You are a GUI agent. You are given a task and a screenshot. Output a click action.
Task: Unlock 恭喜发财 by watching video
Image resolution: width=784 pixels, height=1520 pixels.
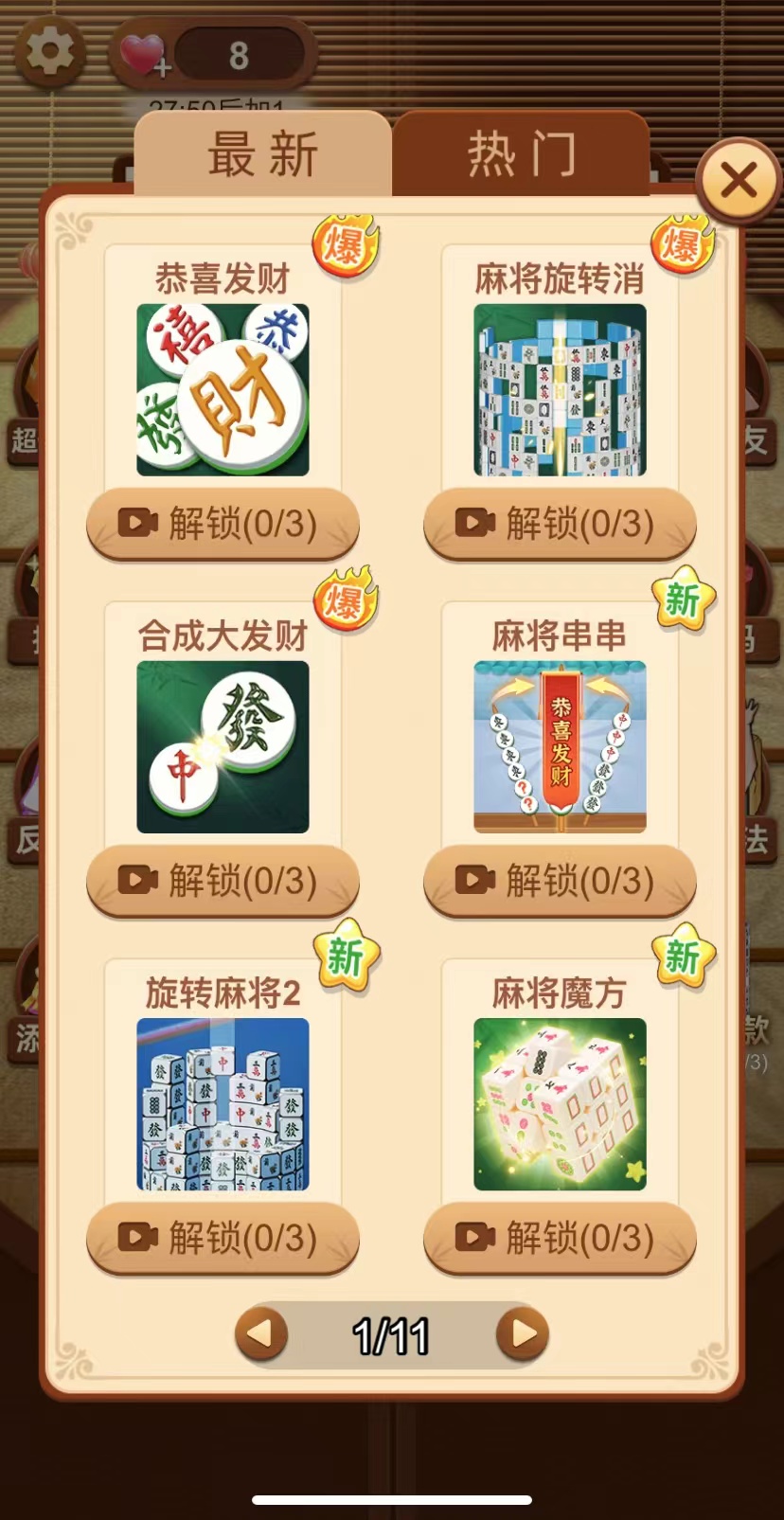[x=223, y=524]
